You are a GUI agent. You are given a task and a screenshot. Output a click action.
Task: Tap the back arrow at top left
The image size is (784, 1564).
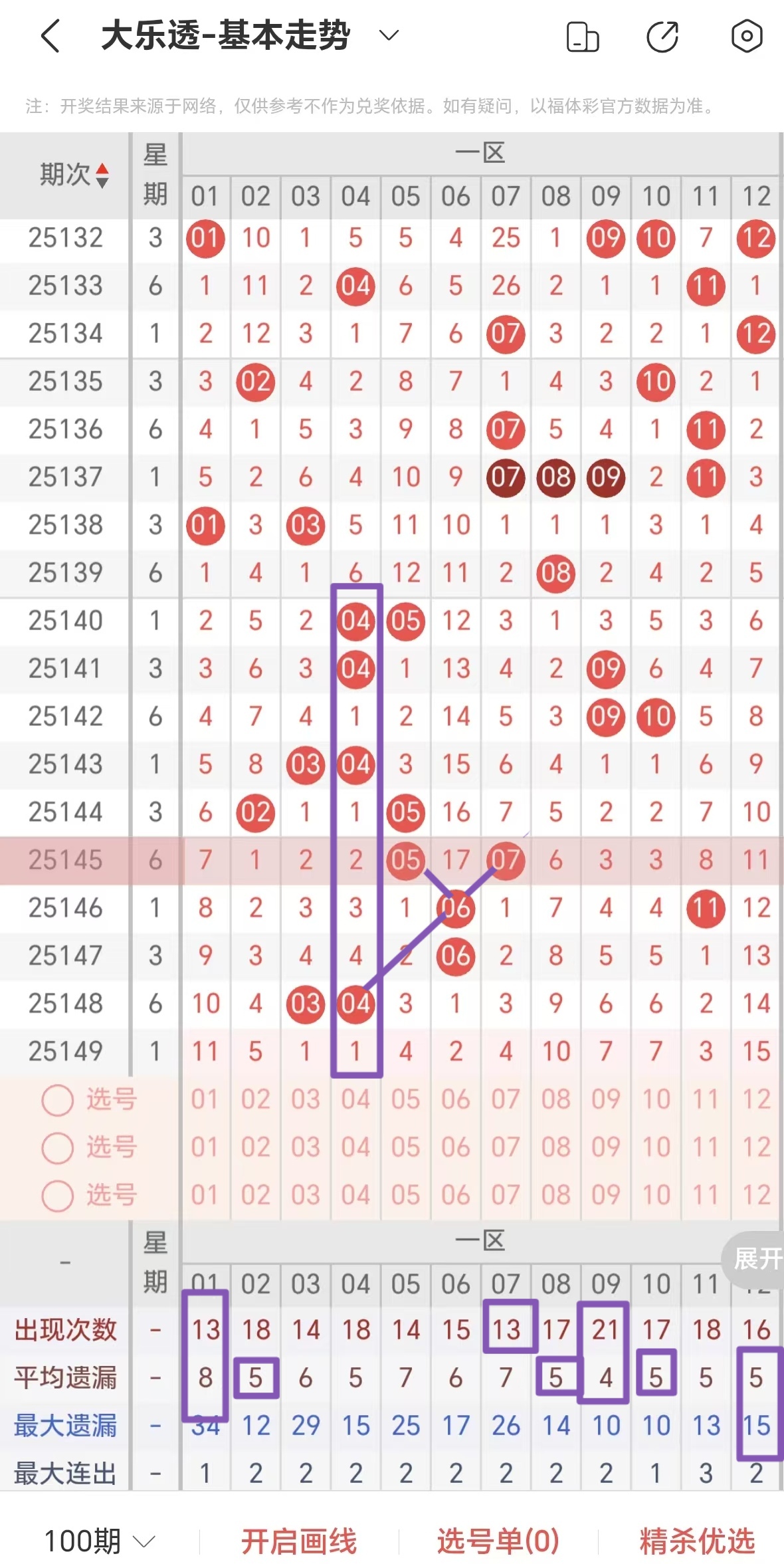(x=49, y=37)
